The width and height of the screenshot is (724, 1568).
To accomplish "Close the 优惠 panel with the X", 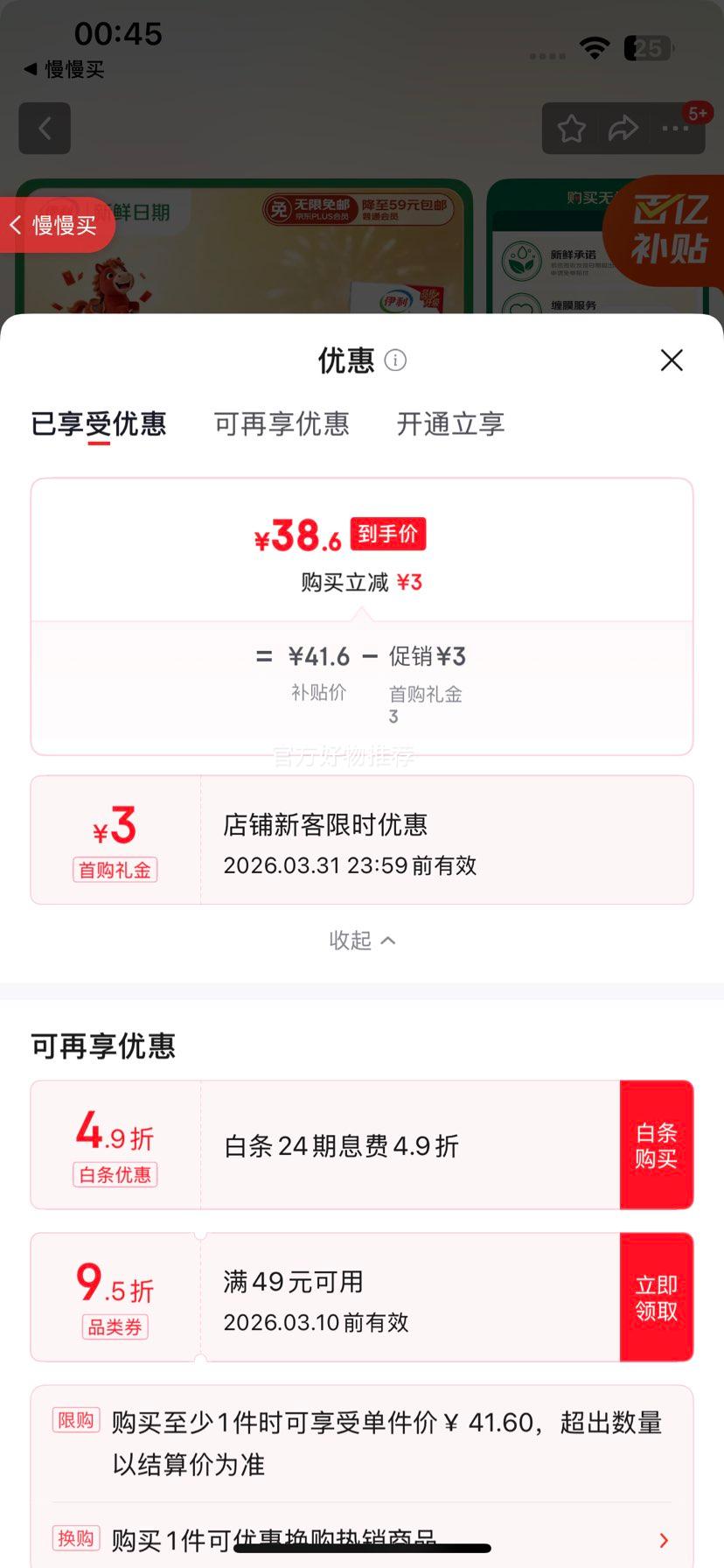I will [671, 360].
